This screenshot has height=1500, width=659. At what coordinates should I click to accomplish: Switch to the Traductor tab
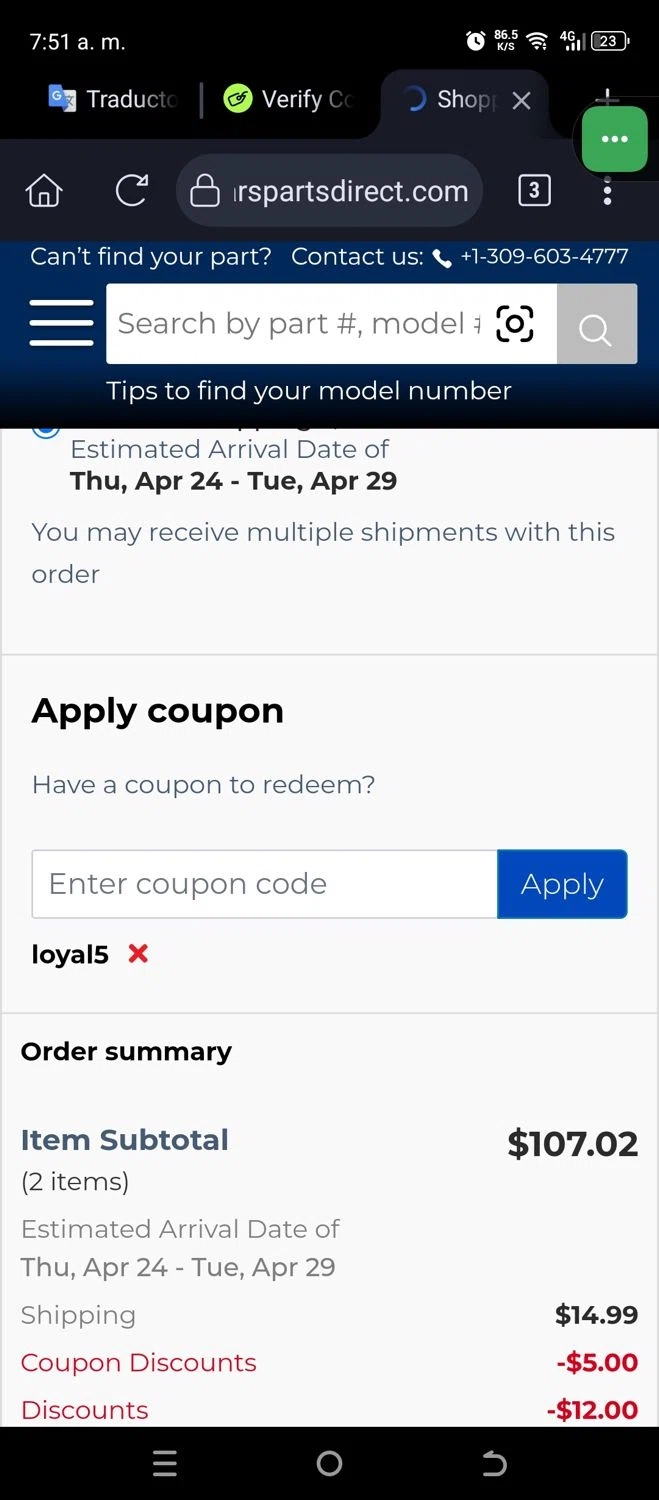click(x=112, y=99)
